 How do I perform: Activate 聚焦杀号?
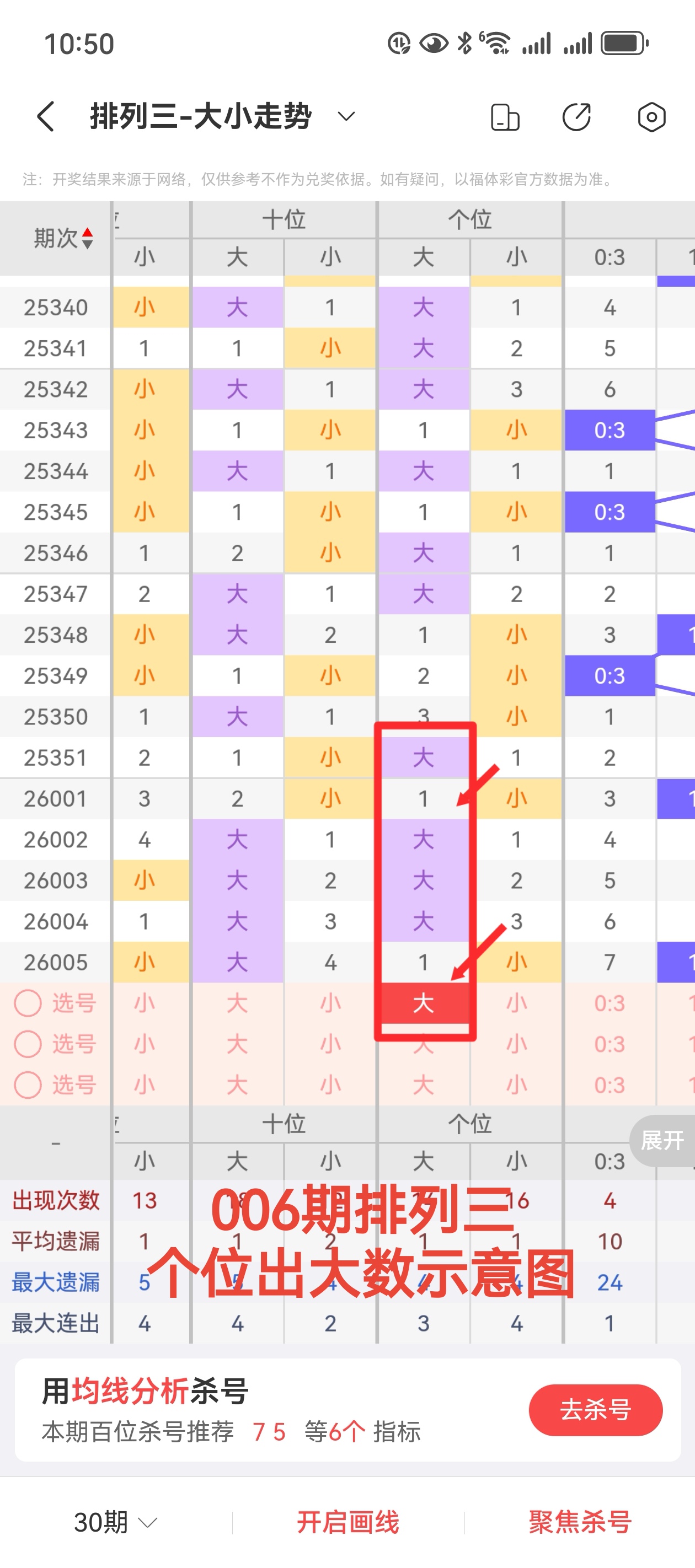pyautogui.click(x=579, y=1522)
